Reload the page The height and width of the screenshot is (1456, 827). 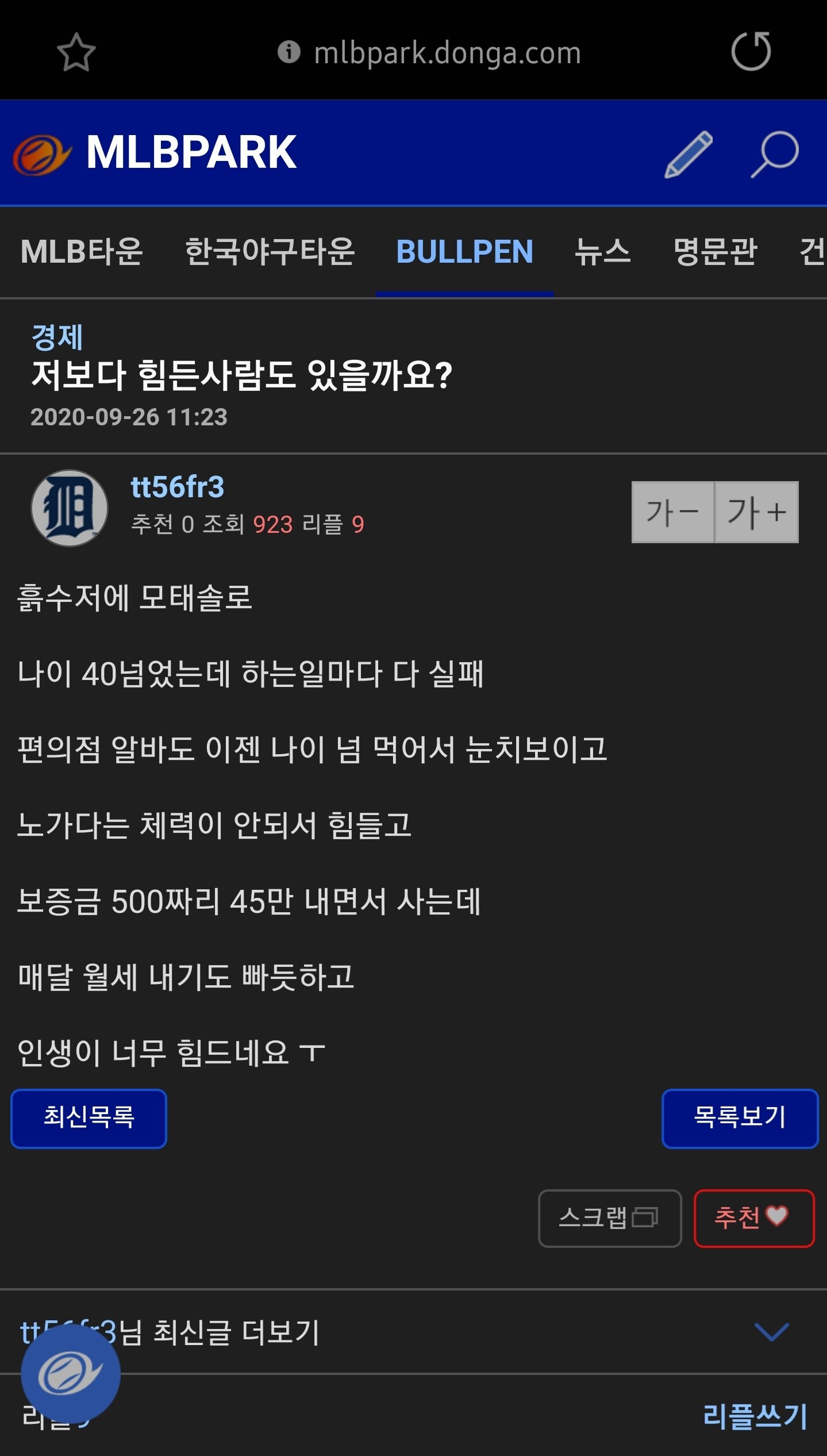coord(751,51)
